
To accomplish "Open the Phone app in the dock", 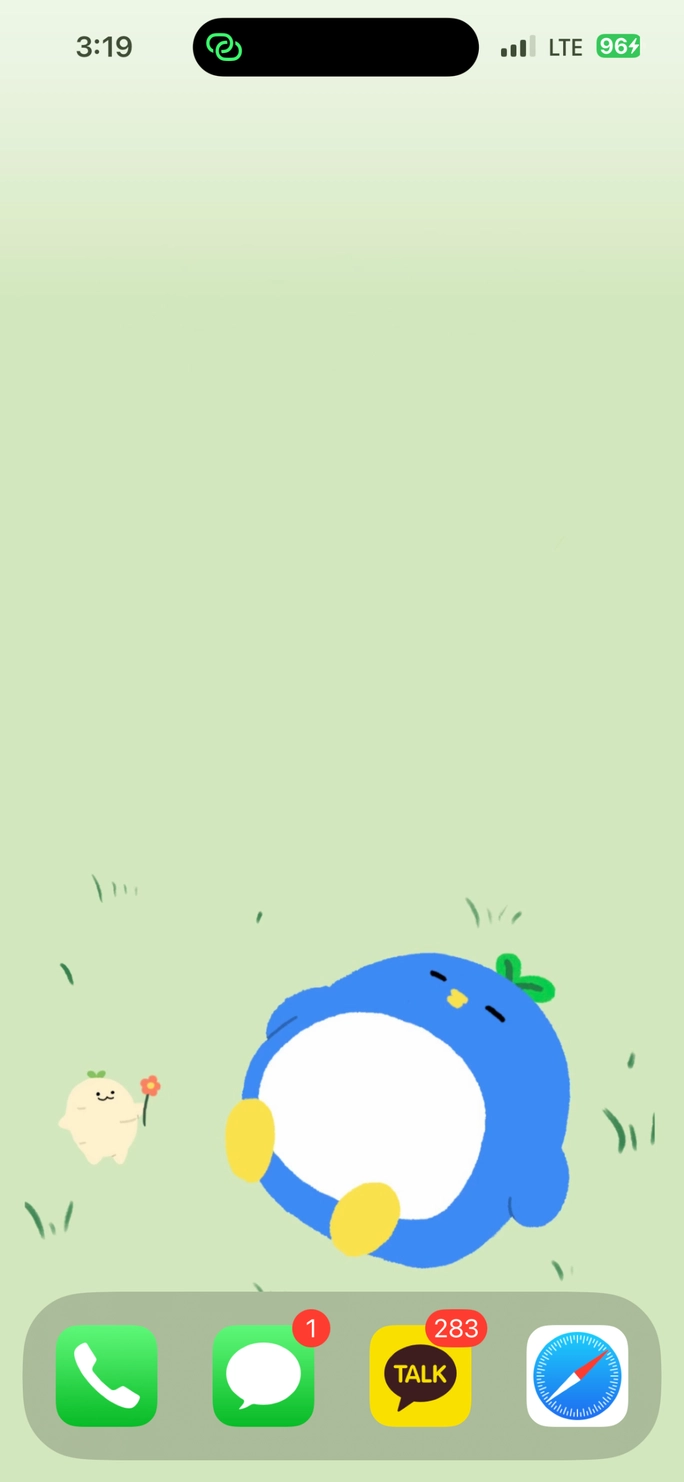I will coord(106,1375).
